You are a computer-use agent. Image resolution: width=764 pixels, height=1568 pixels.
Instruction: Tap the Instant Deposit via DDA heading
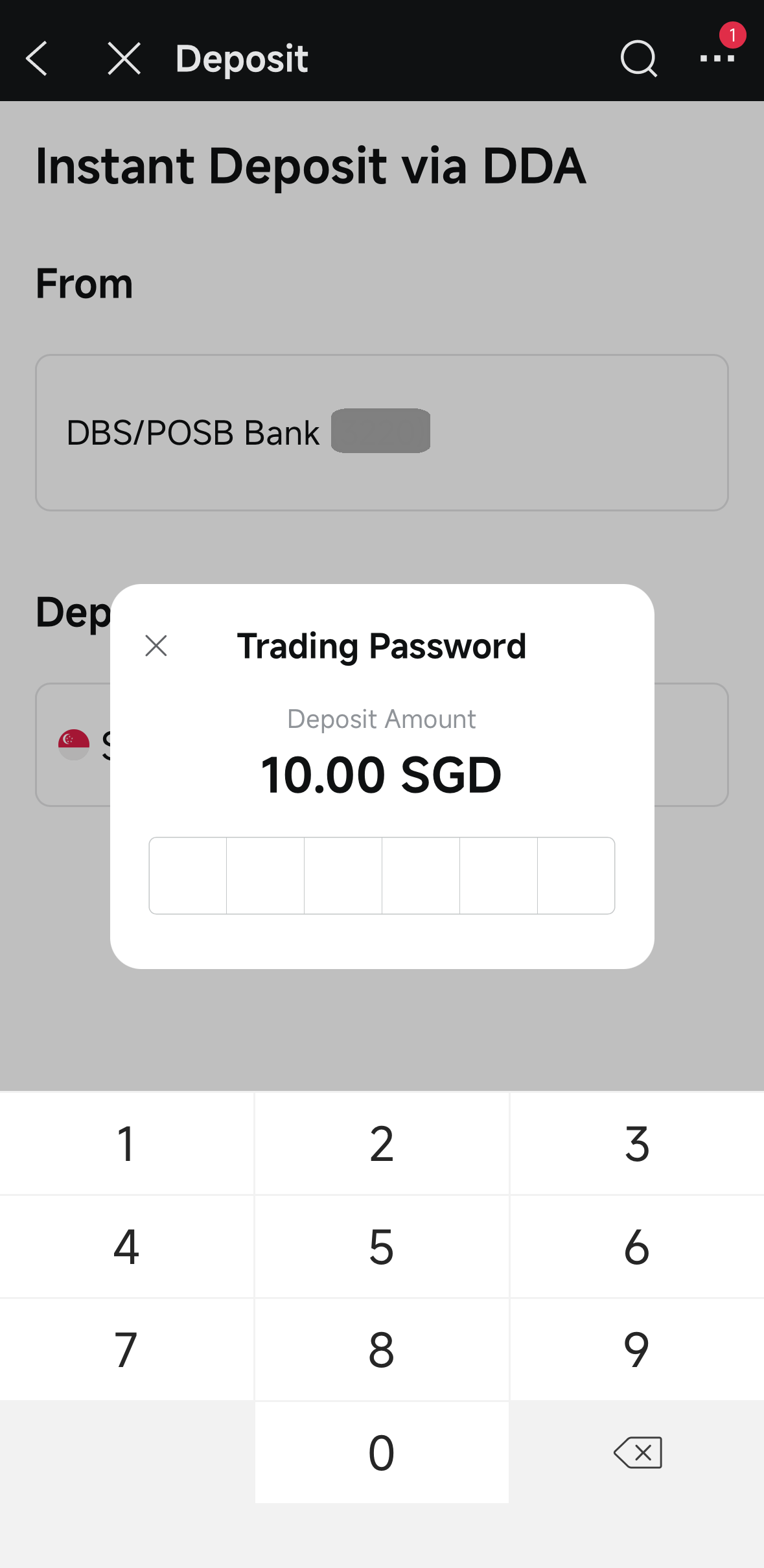tap(310, 166)
